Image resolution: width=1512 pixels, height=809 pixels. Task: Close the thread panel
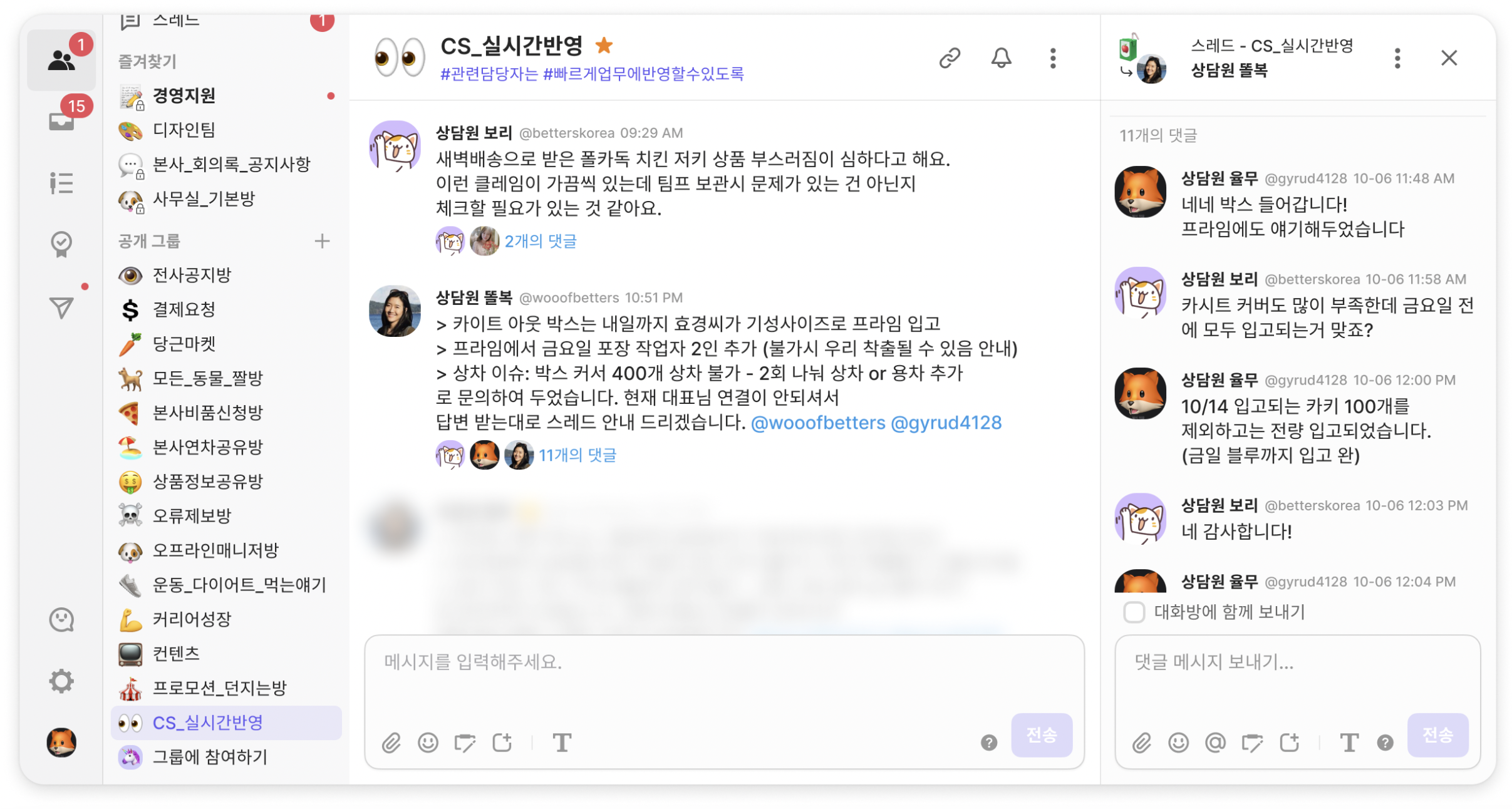pyautogui.click(x=1447, y=58)
